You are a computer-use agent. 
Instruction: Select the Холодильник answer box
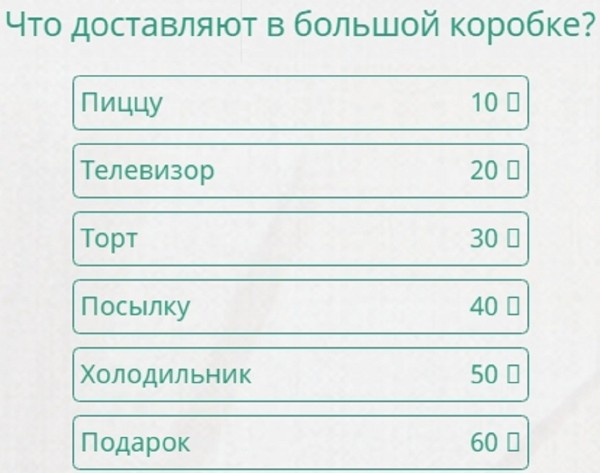click(x=300, y=375)
